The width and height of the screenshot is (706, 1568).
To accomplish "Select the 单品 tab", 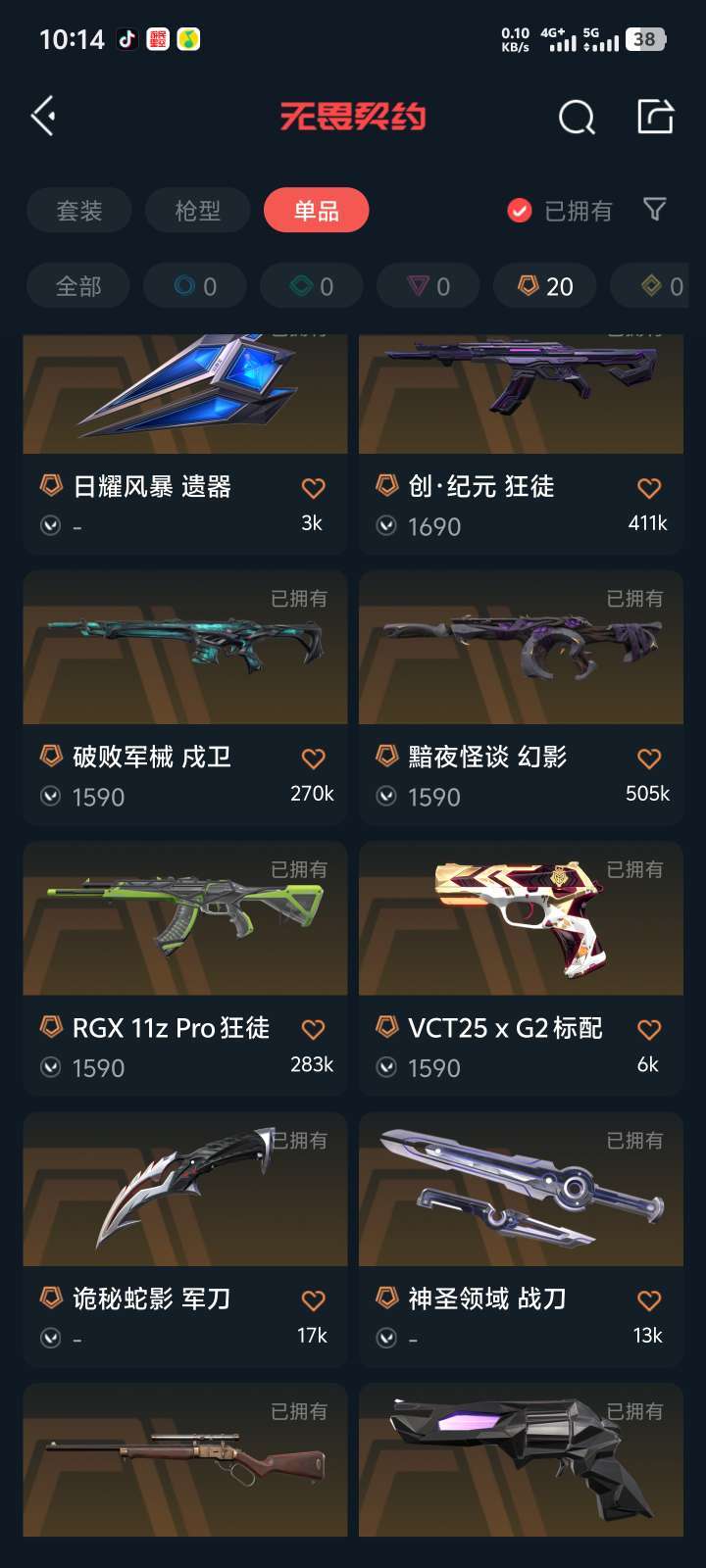I will pos(317,211).
